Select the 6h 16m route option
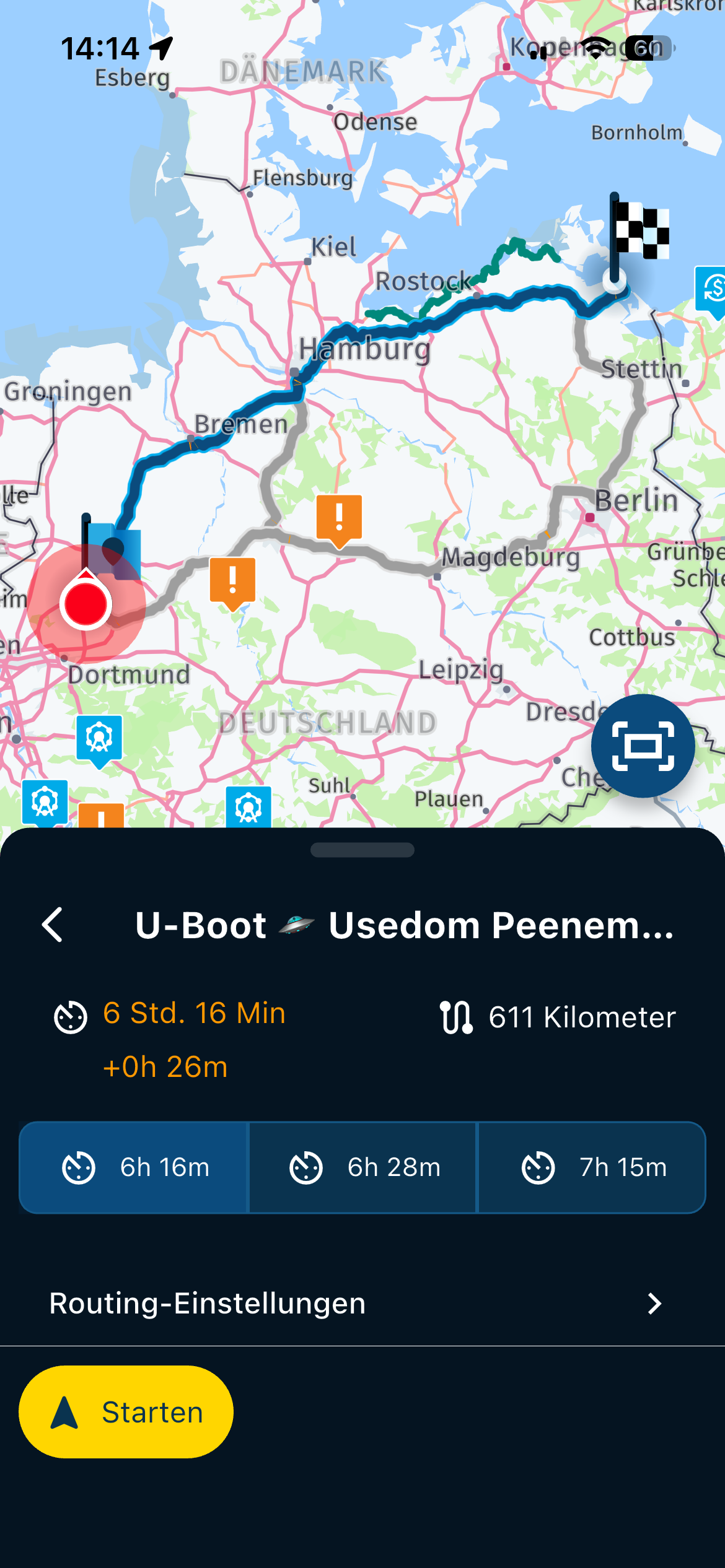The width and height of the screenshot is (725, 1568). coord(134,1167)
